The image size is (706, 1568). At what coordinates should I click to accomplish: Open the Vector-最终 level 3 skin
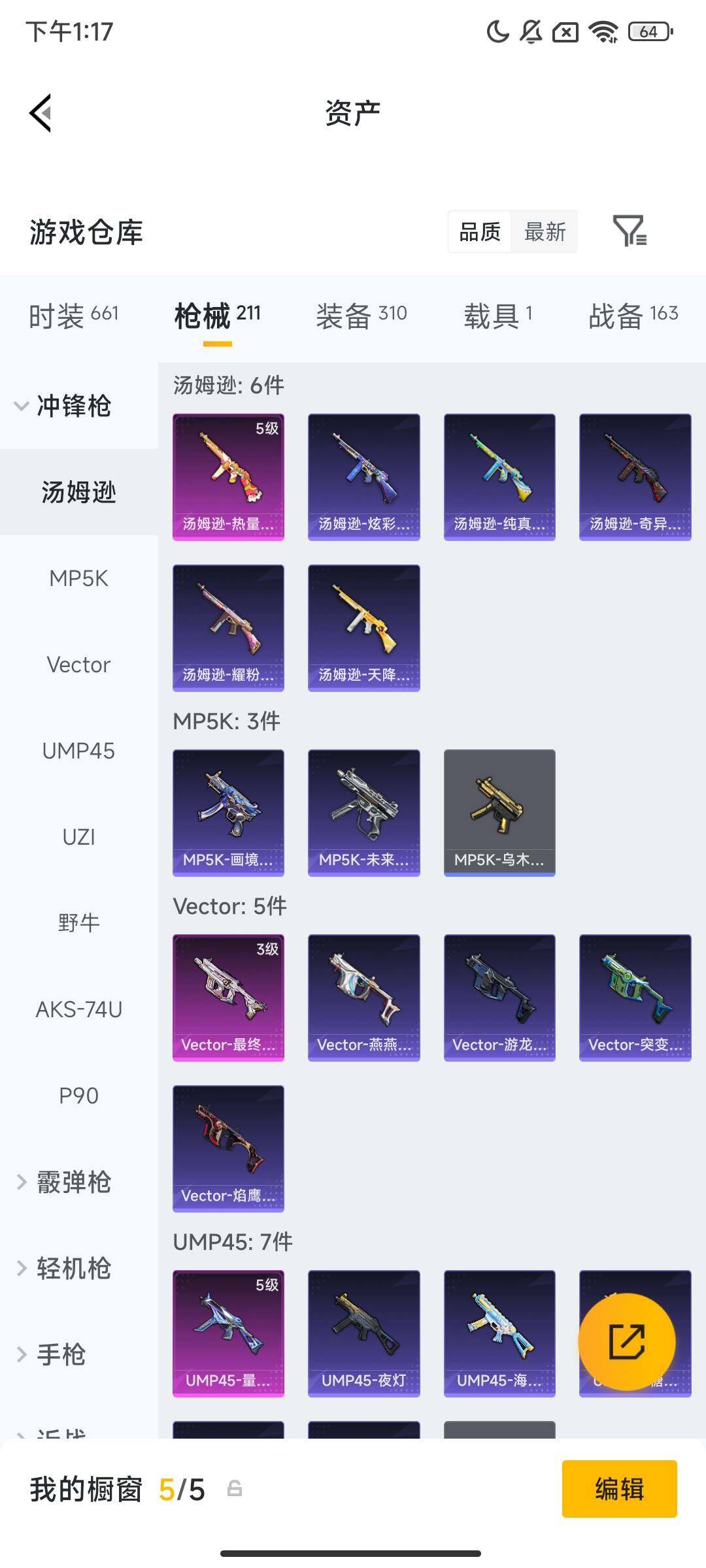(x=228, y=998)
